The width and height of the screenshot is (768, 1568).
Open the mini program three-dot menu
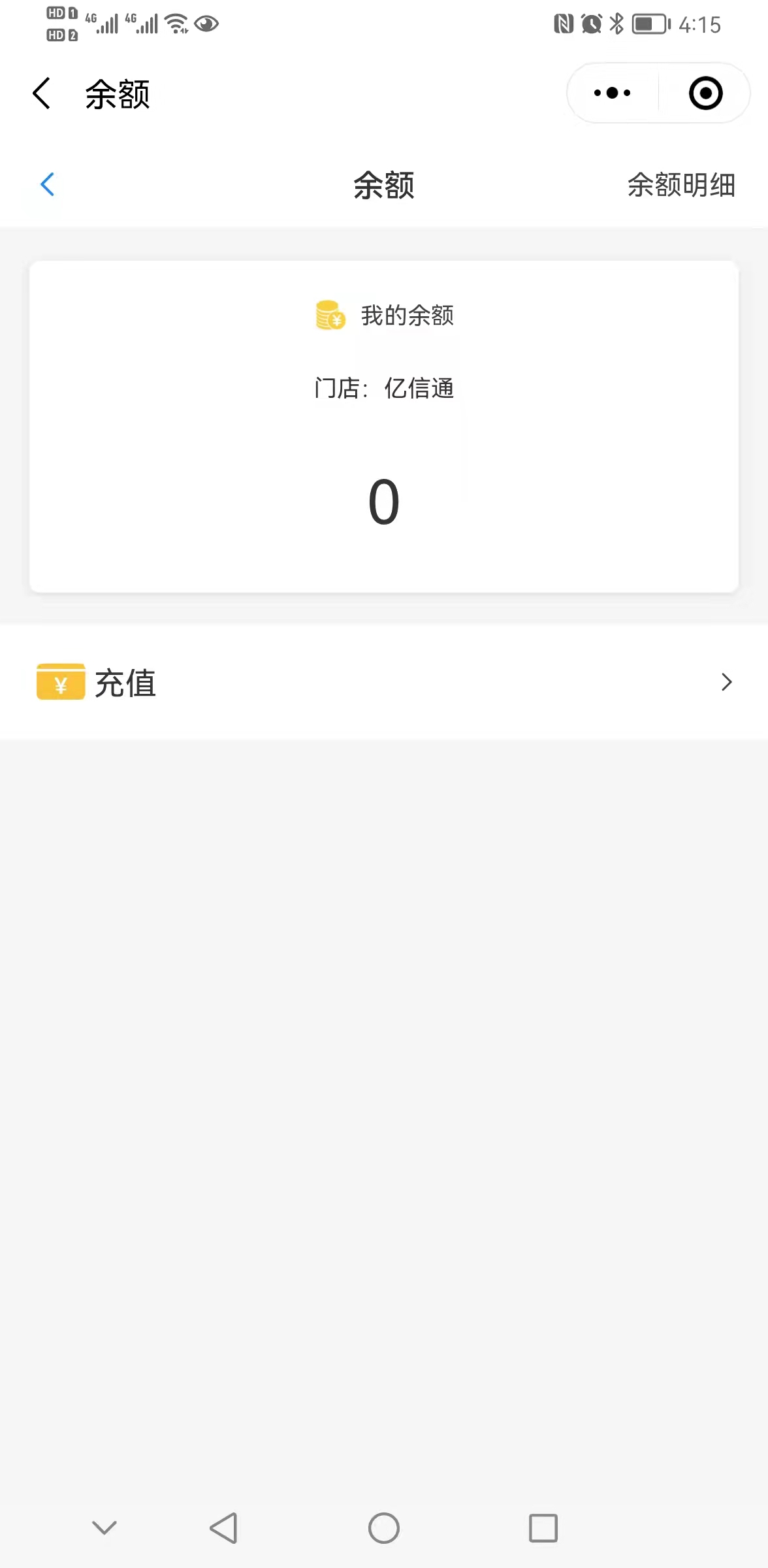point(612,93)
